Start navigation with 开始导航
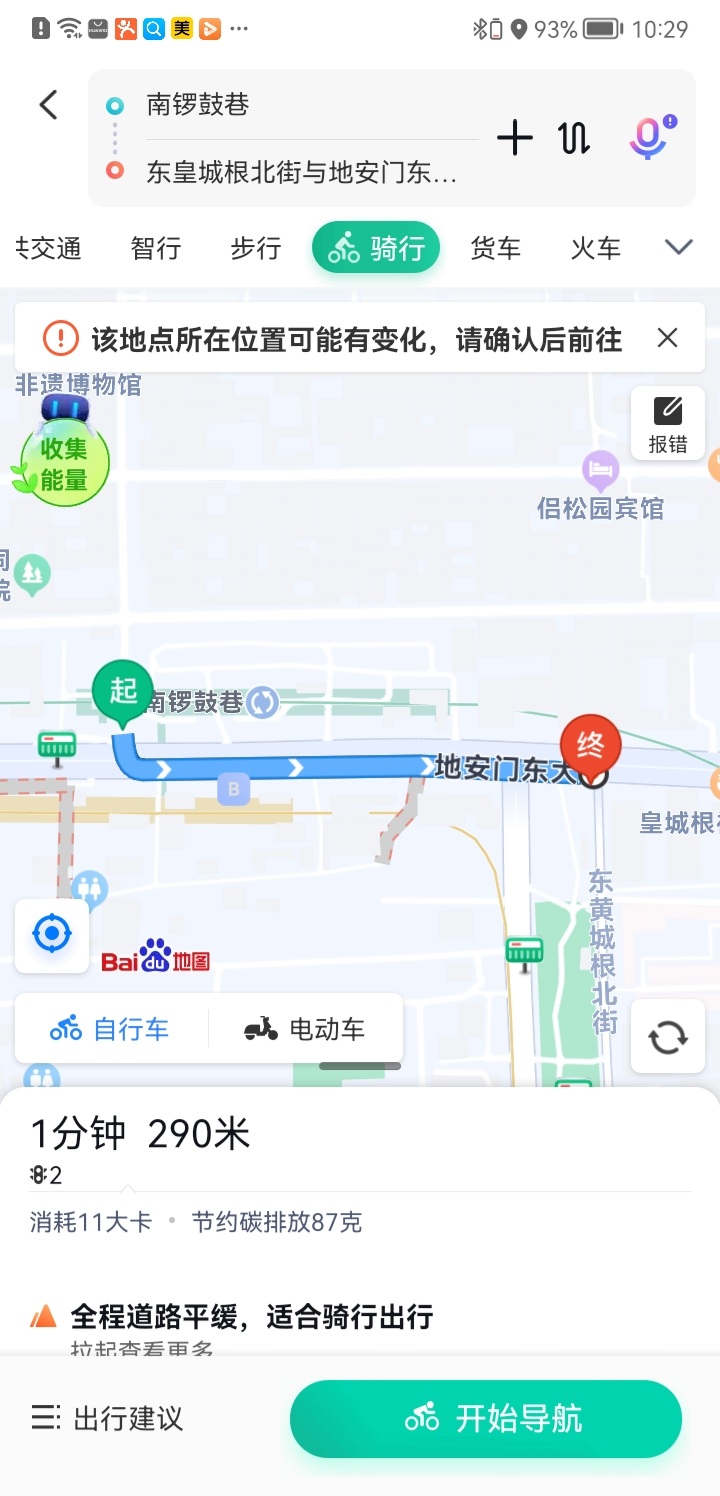The height and width of the screenshot is (1496, 720). 486,1418
